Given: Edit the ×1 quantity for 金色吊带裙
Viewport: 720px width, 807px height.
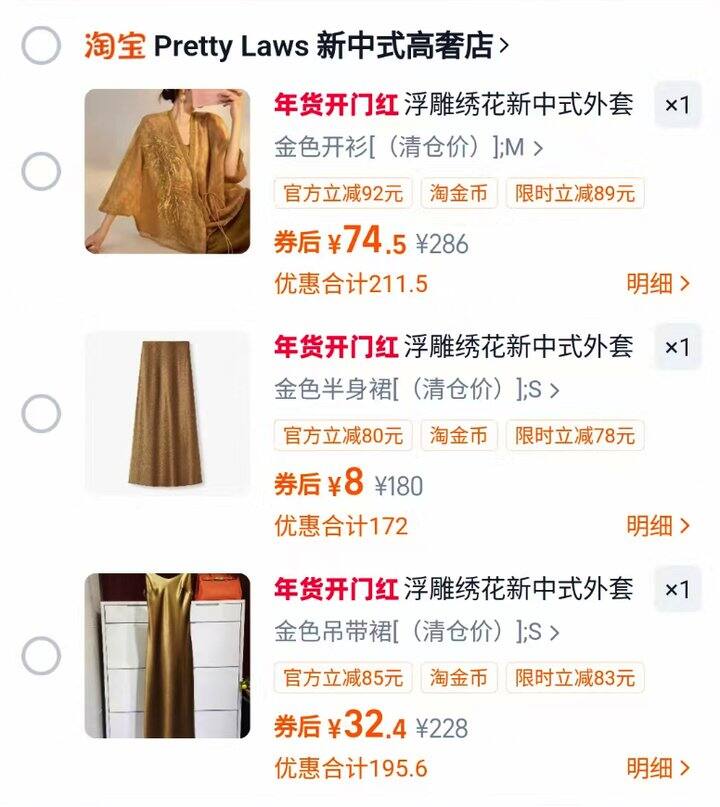Looking at the screenshot, I should click(x=678, y=590).
